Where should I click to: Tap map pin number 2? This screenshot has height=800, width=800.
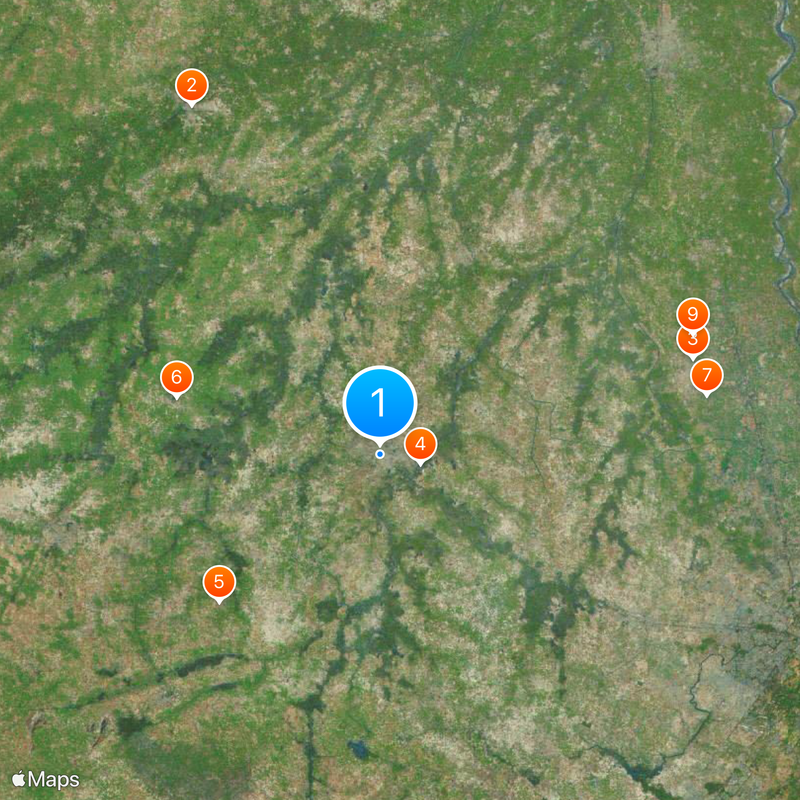pyautogui.click(x=191, y=86)
